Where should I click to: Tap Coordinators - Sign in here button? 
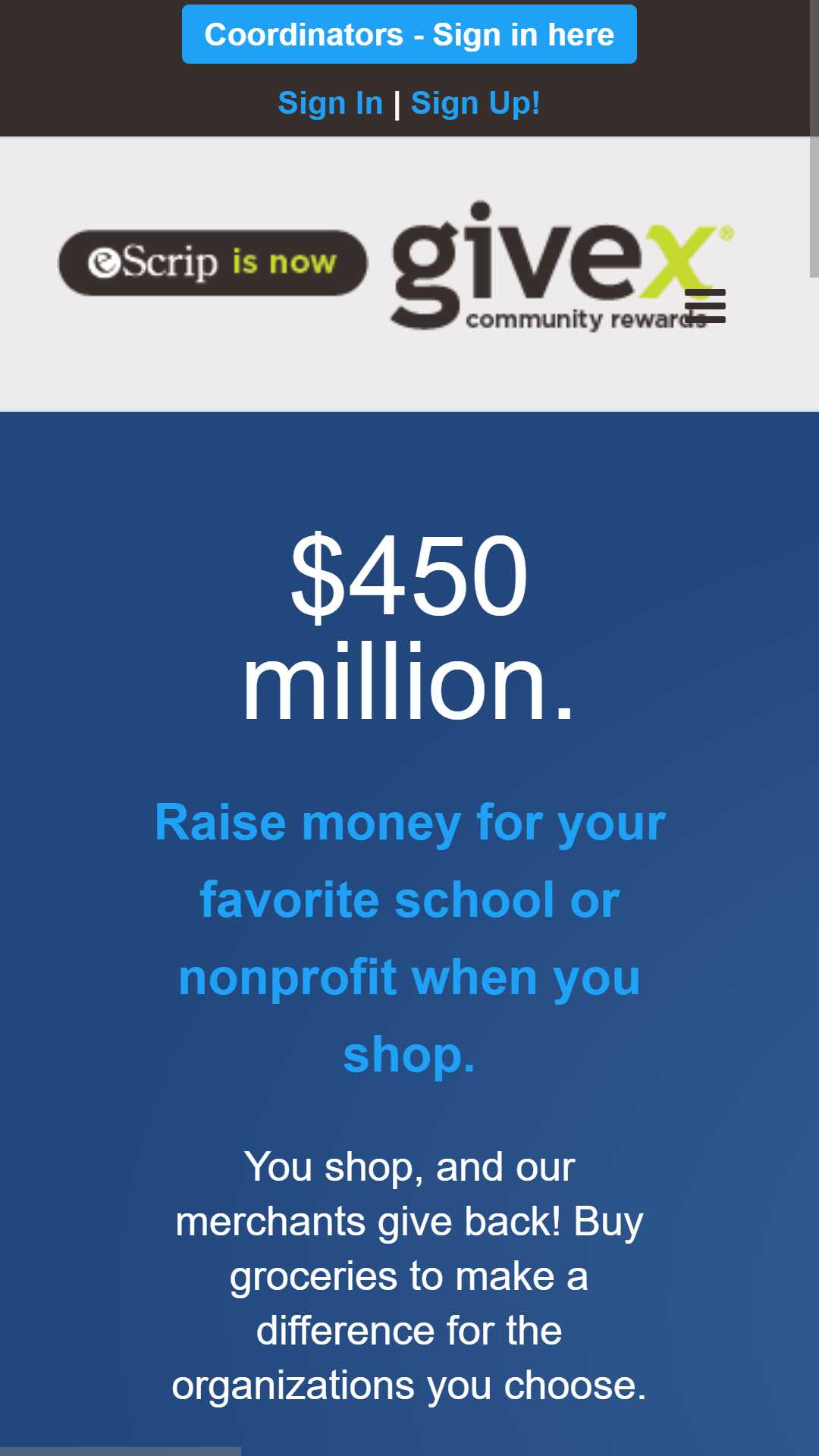409,34
